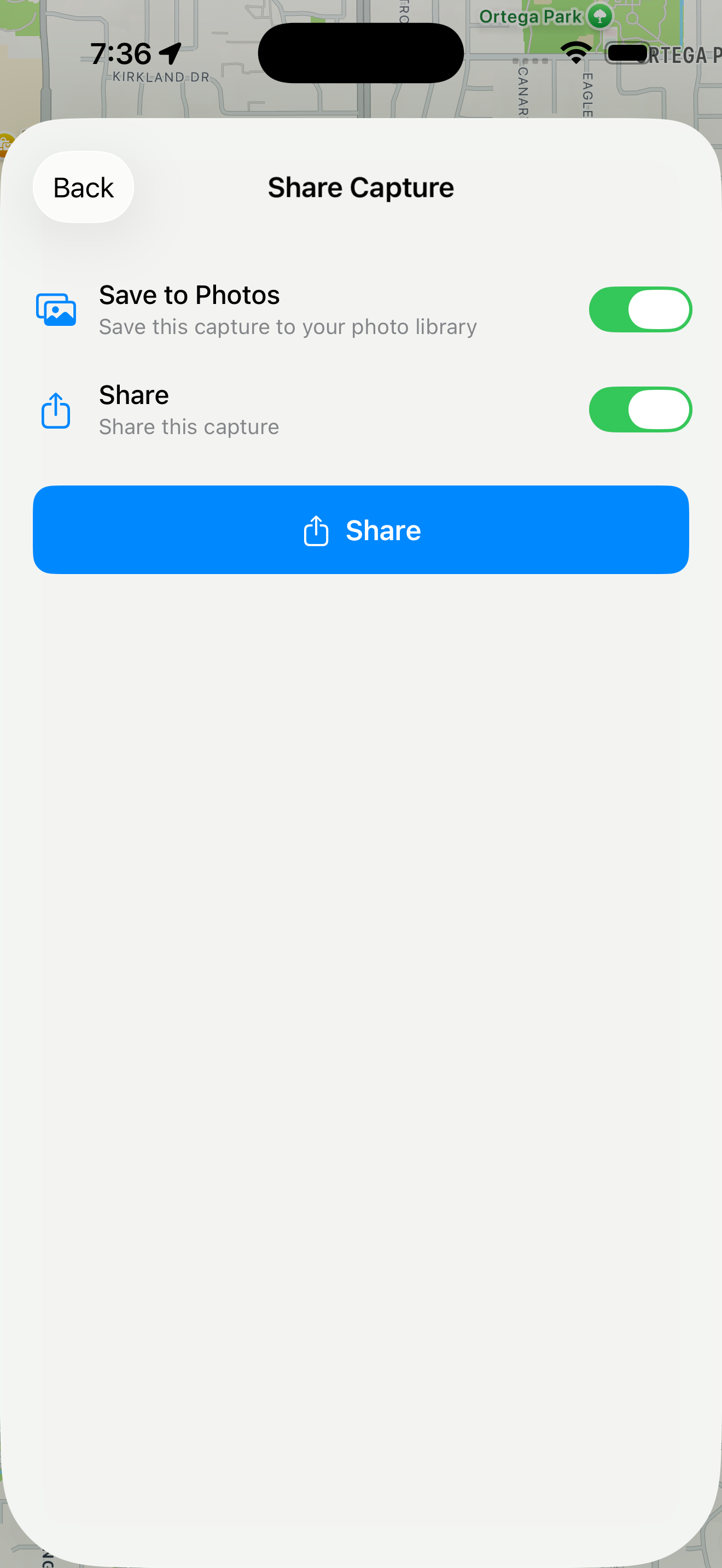Turn off Save to Photos switch
Image resolution: width=722 pixels, height=1568 pixels.
tap(639, 310)
